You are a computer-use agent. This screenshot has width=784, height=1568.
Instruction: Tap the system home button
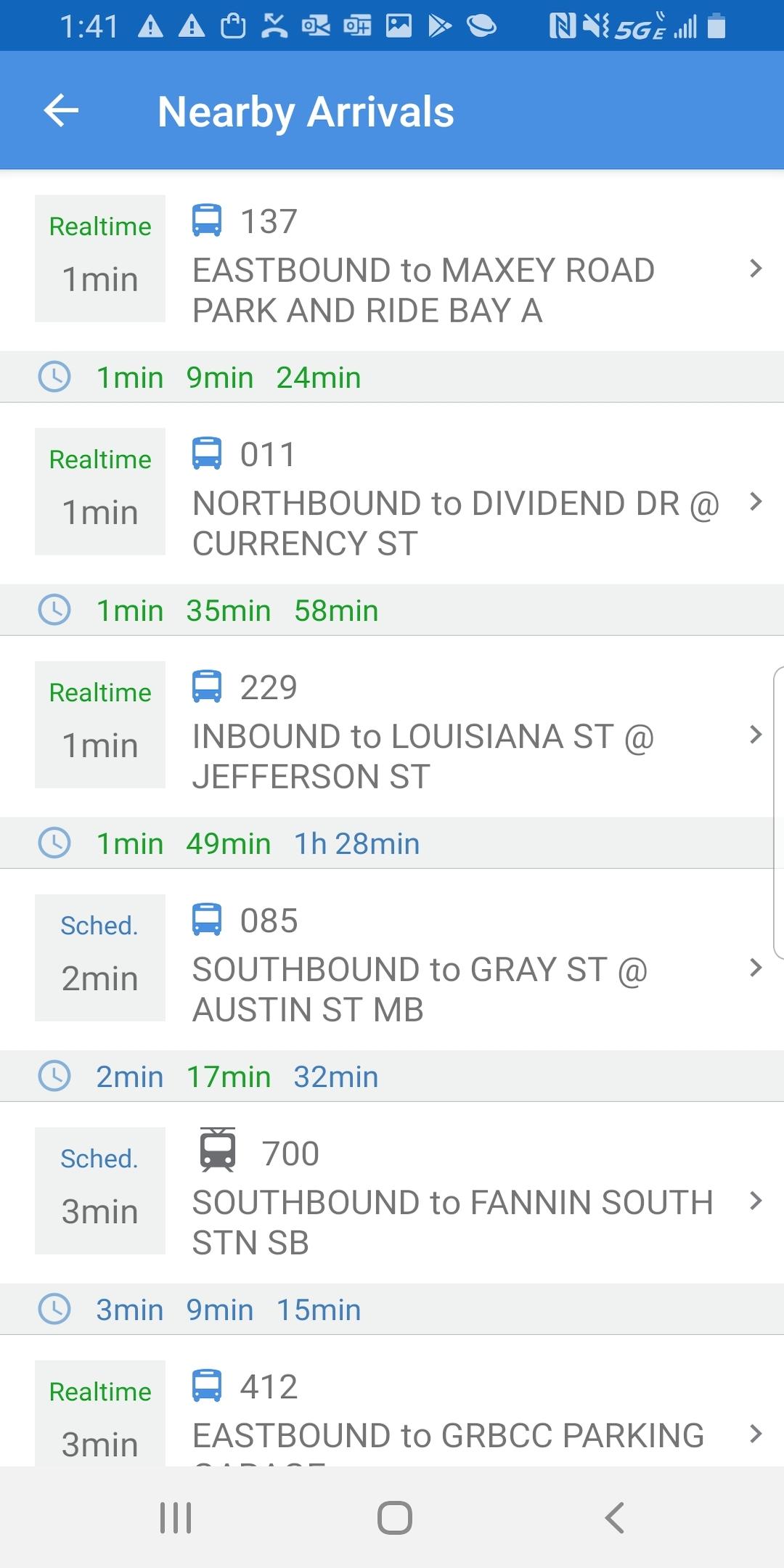pos(394,1517)
